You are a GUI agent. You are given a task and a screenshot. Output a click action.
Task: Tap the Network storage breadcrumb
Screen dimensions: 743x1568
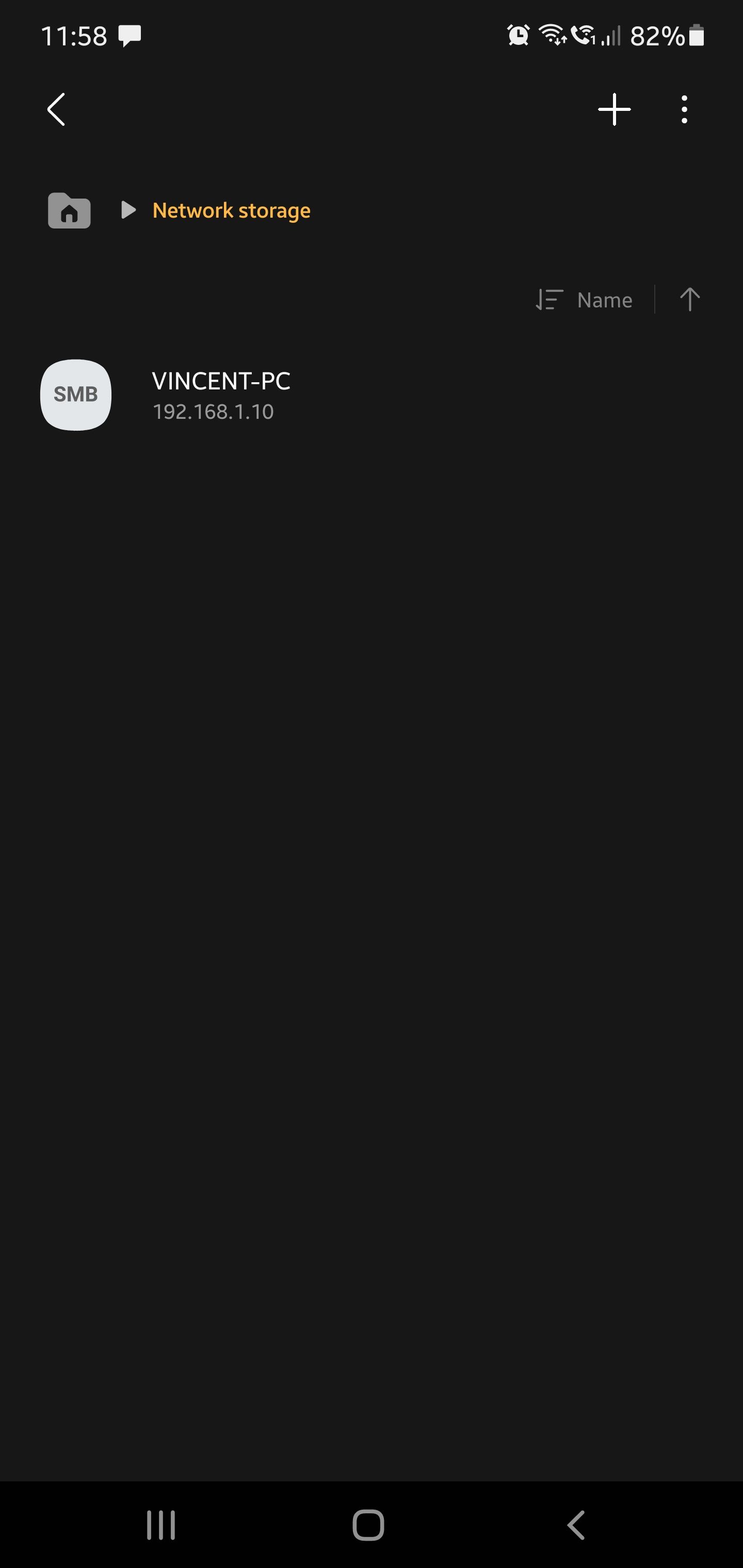pyautogui.click(x=232, y=210)
